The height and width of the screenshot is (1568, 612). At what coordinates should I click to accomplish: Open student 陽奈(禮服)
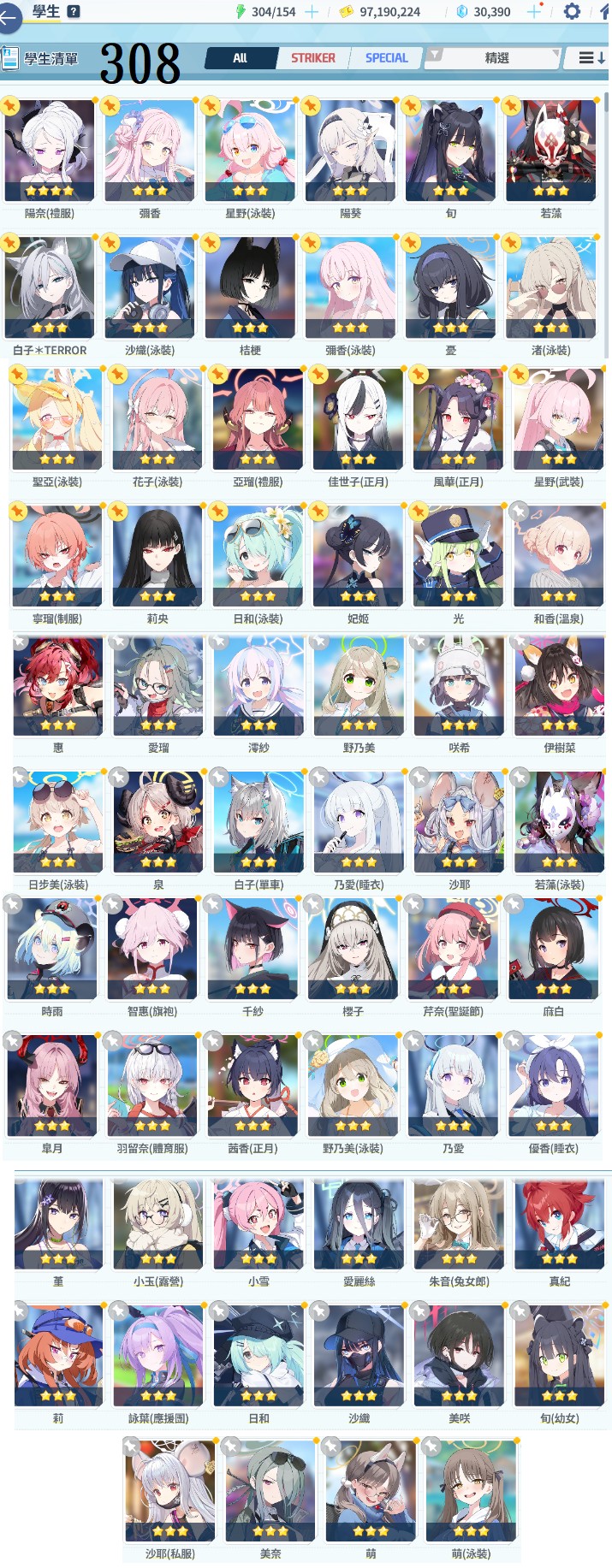(50, 151)
